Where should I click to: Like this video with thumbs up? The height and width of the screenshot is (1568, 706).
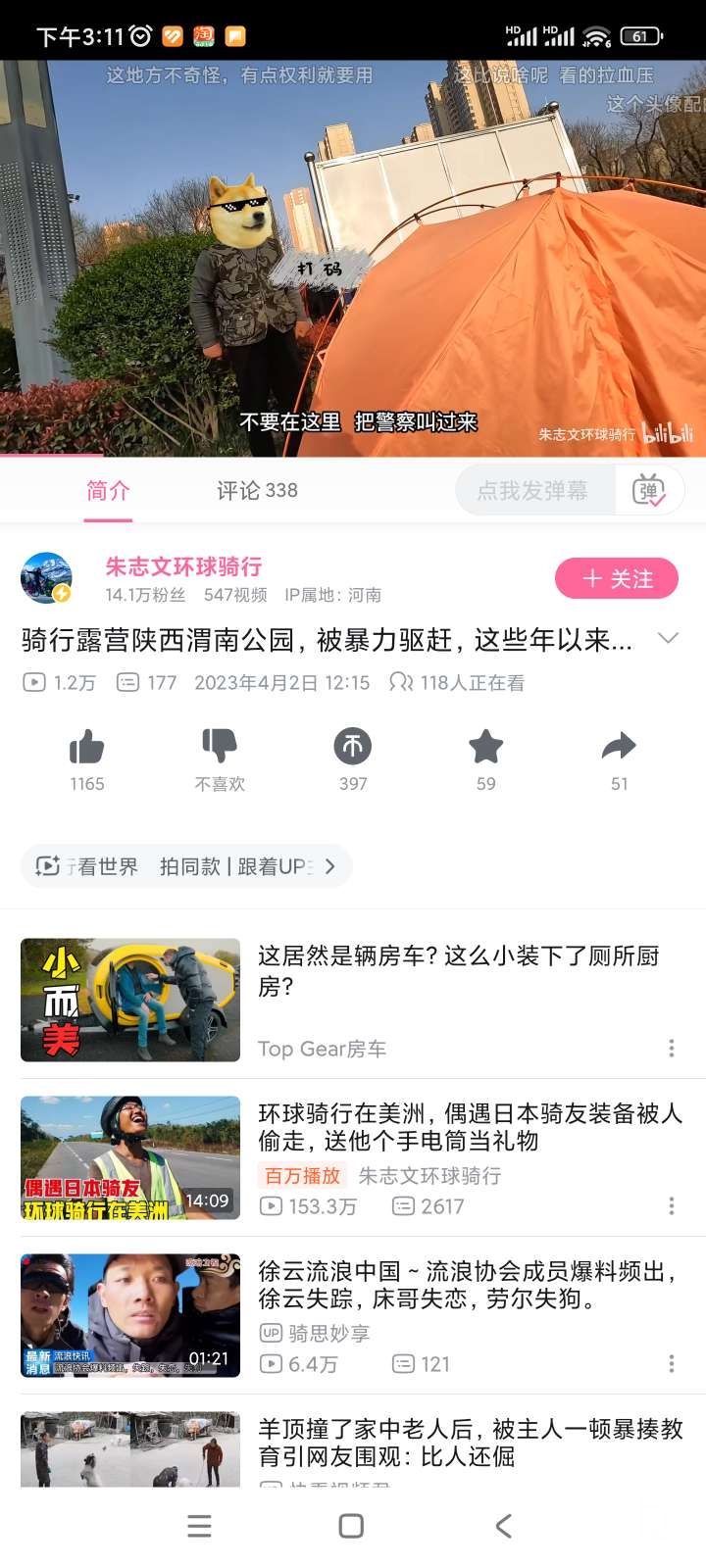click(87, 749)
